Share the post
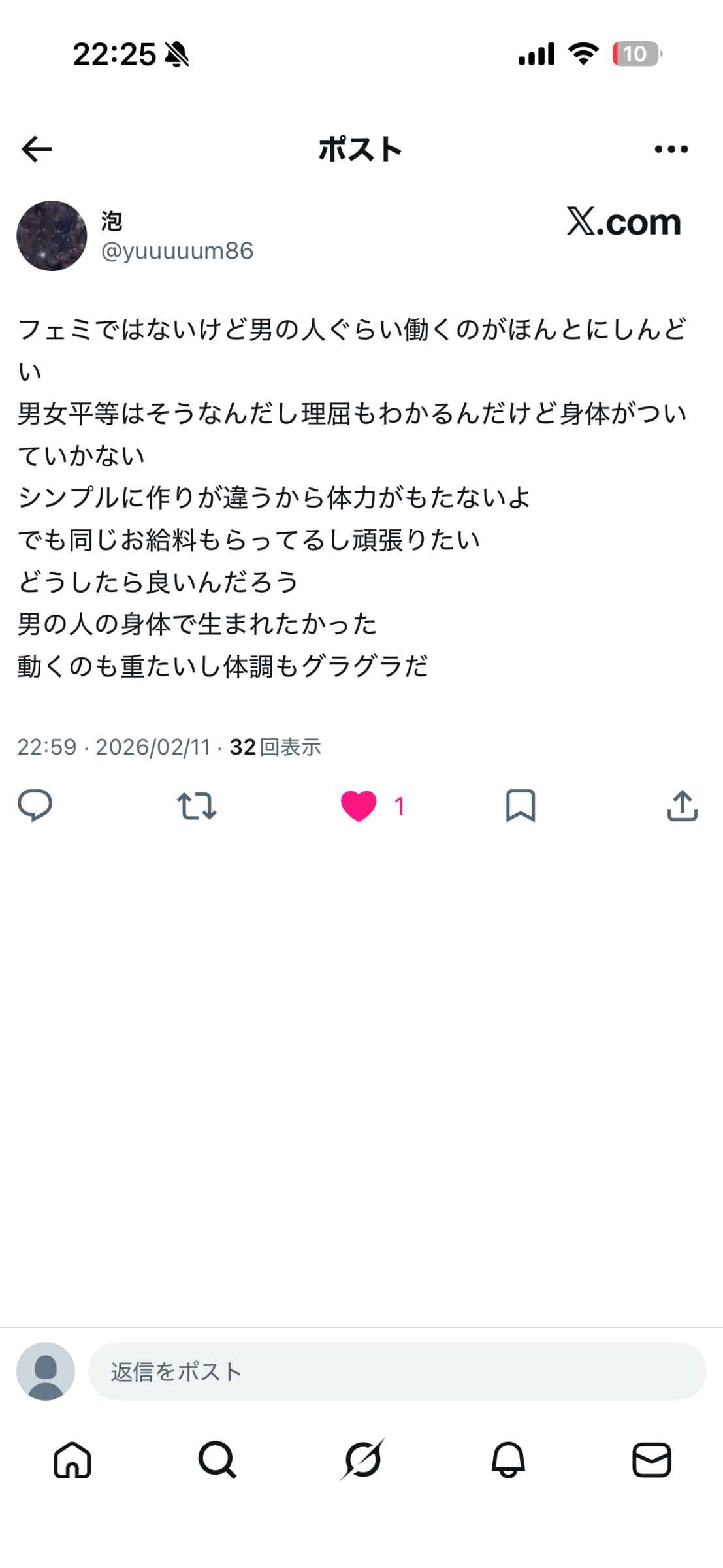This screenshot has height=1568, width=723. point(683,806)
